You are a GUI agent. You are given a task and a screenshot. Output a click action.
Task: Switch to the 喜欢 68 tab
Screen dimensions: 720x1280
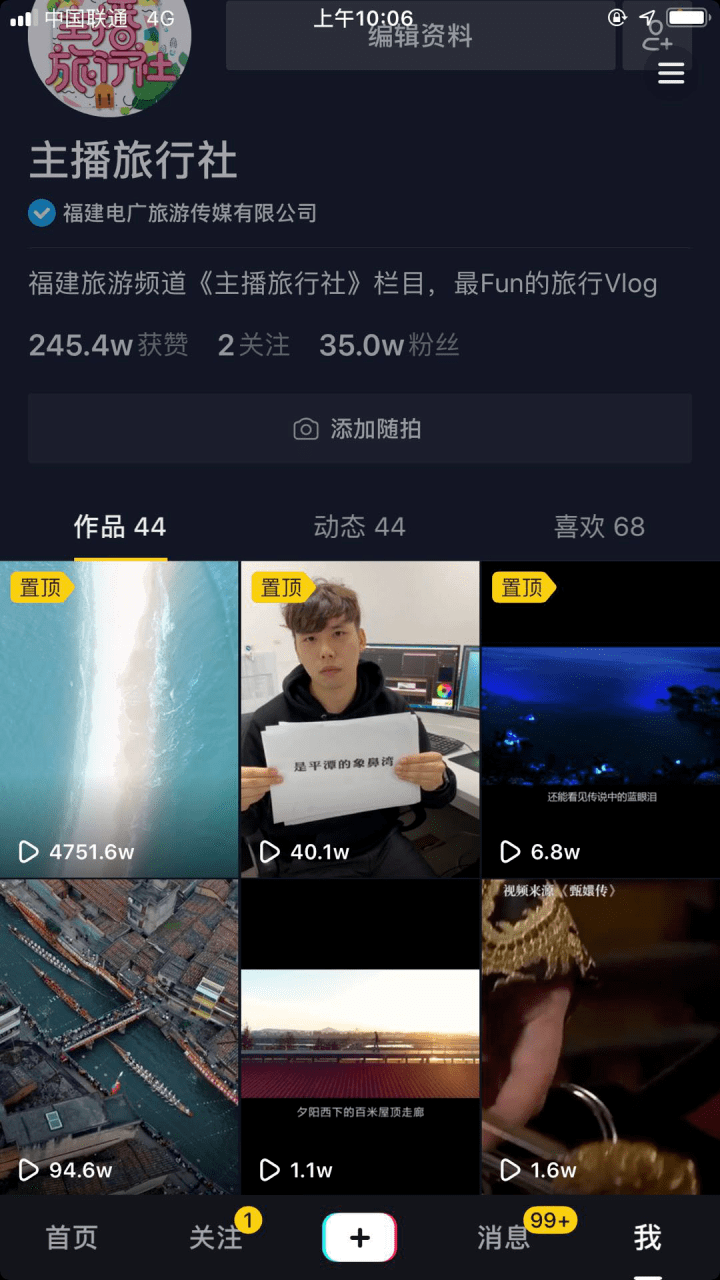[600, 527]
